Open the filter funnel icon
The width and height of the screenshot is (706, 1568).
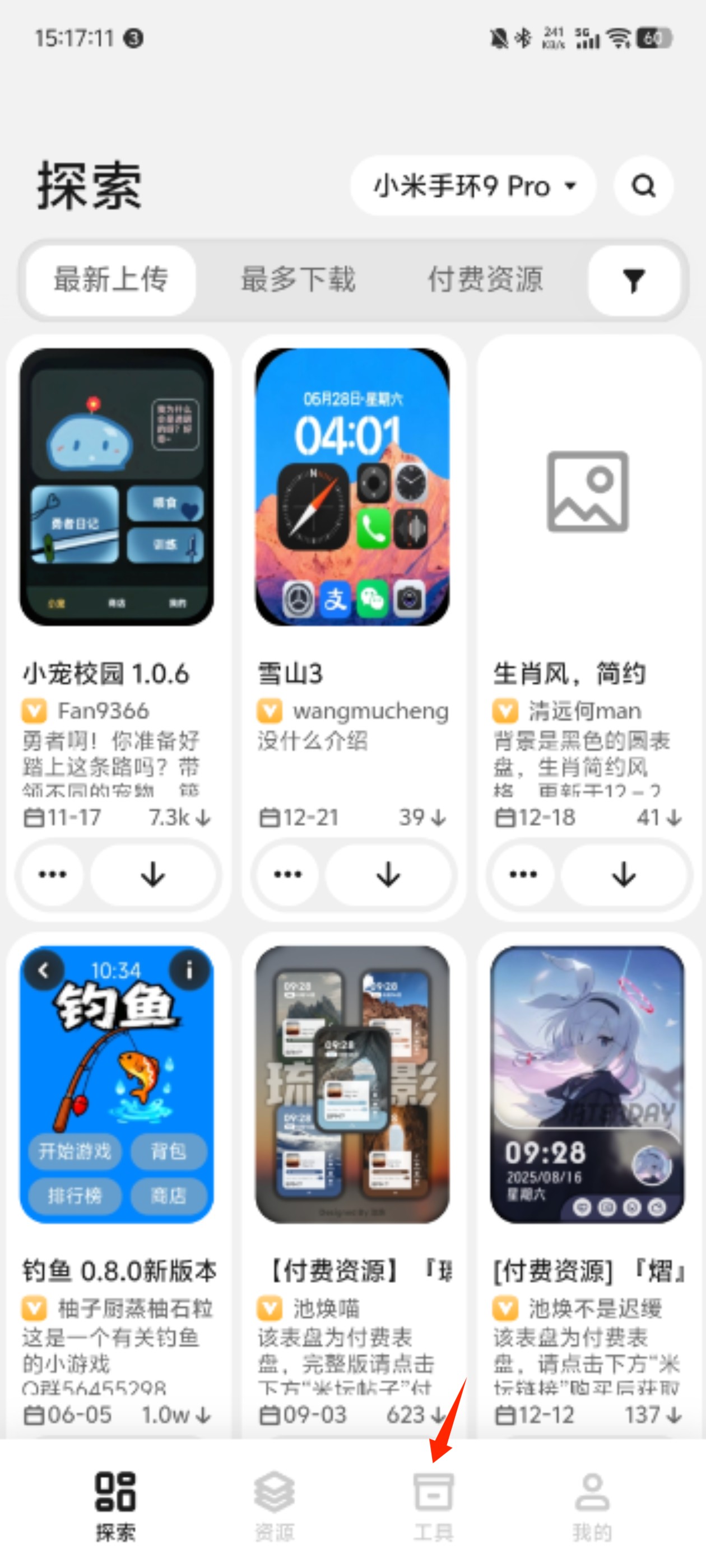click(x=634, y=281)
